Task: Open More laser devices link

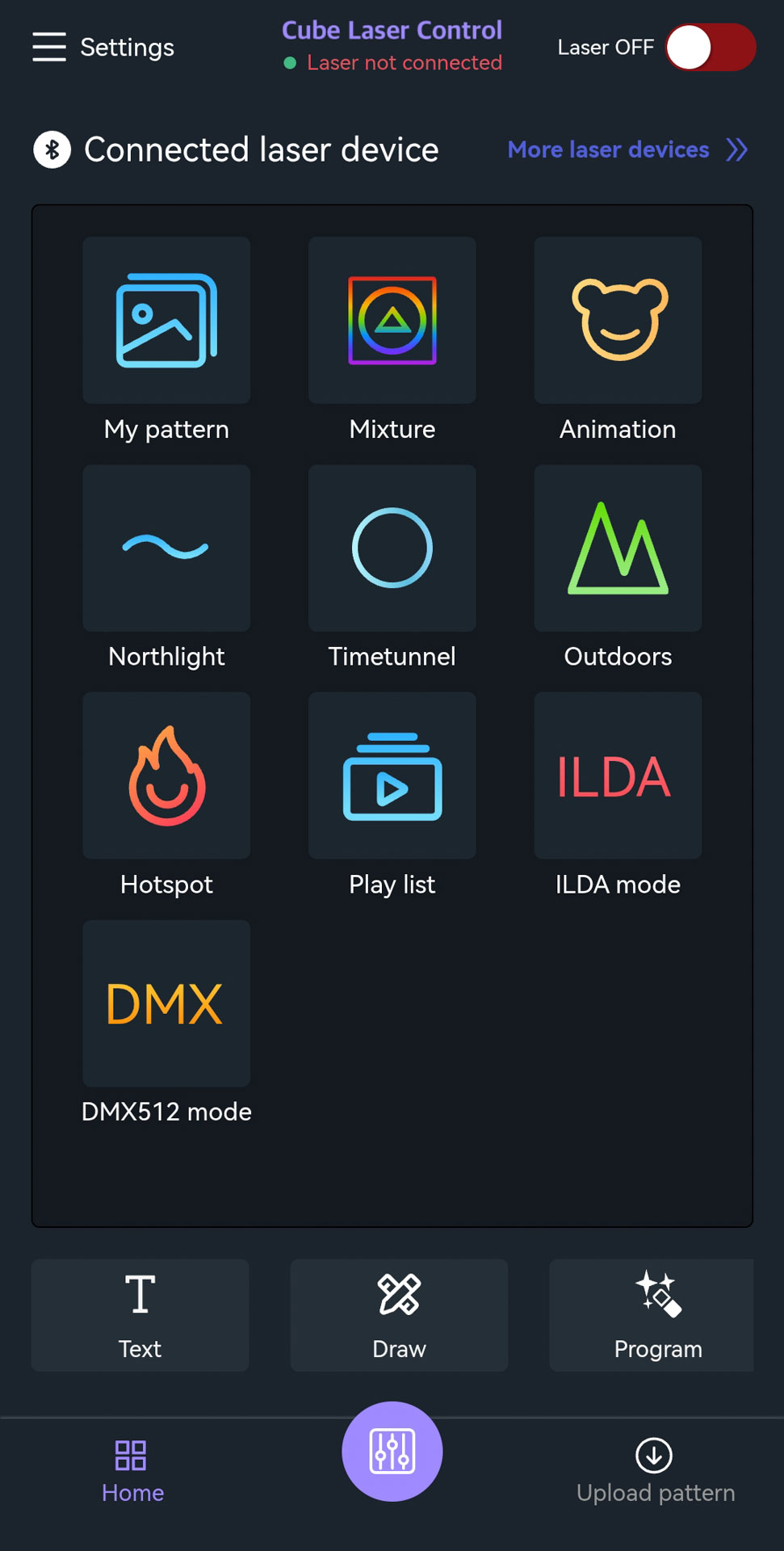Action: 627,149
